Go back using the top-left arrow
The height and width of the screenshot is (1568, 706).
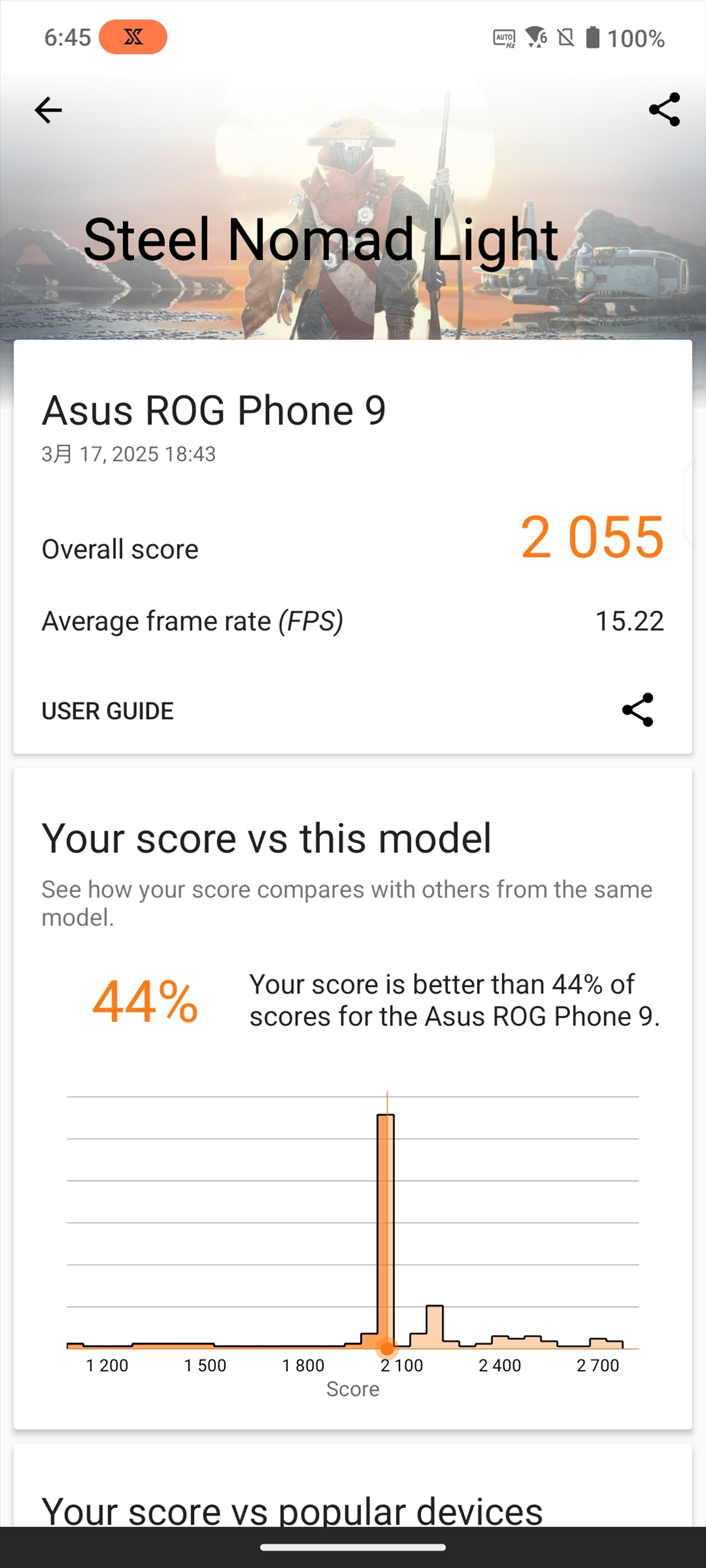click(48, 110)
